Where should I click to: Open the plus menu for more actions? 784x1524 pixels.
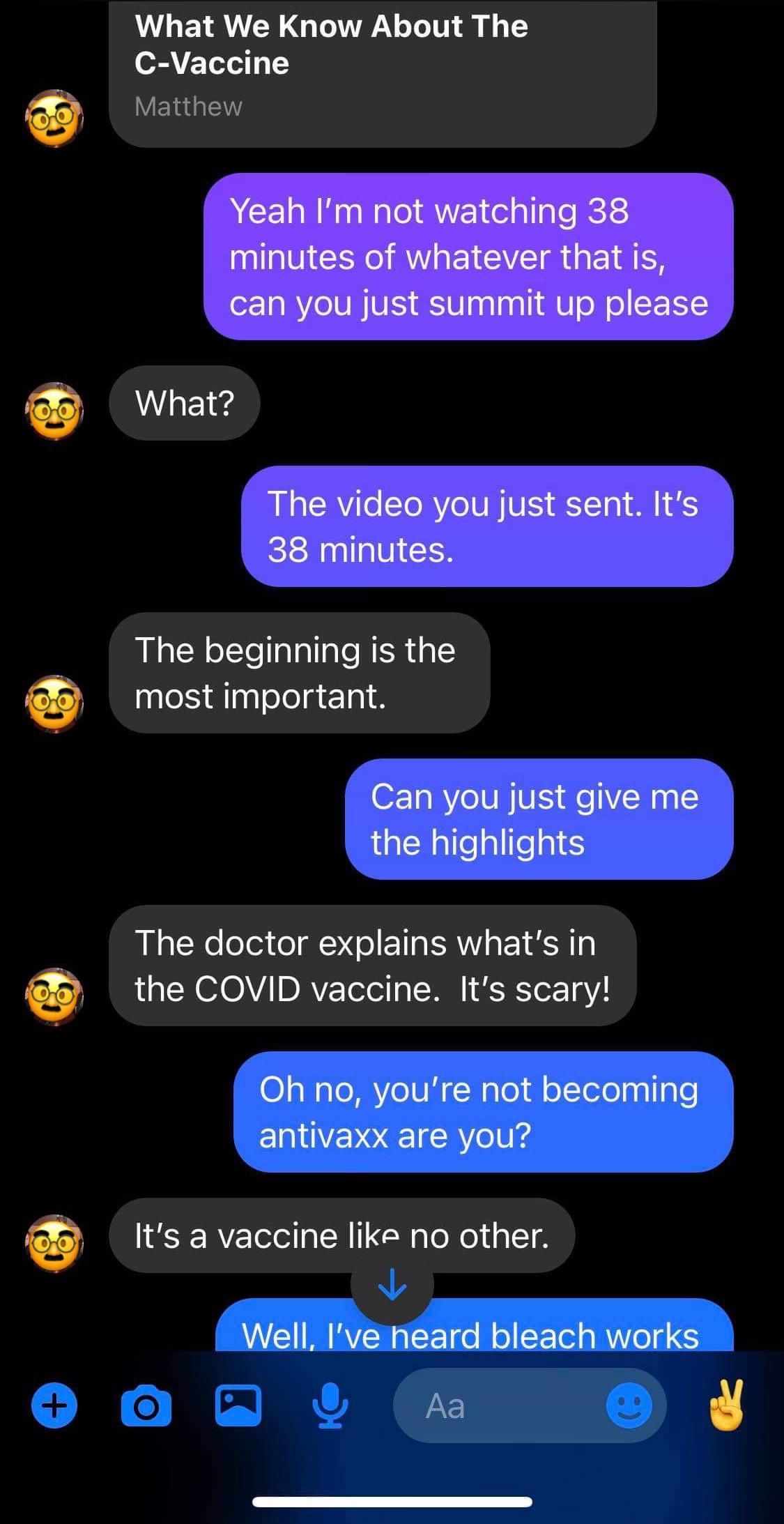(54, 1405)
